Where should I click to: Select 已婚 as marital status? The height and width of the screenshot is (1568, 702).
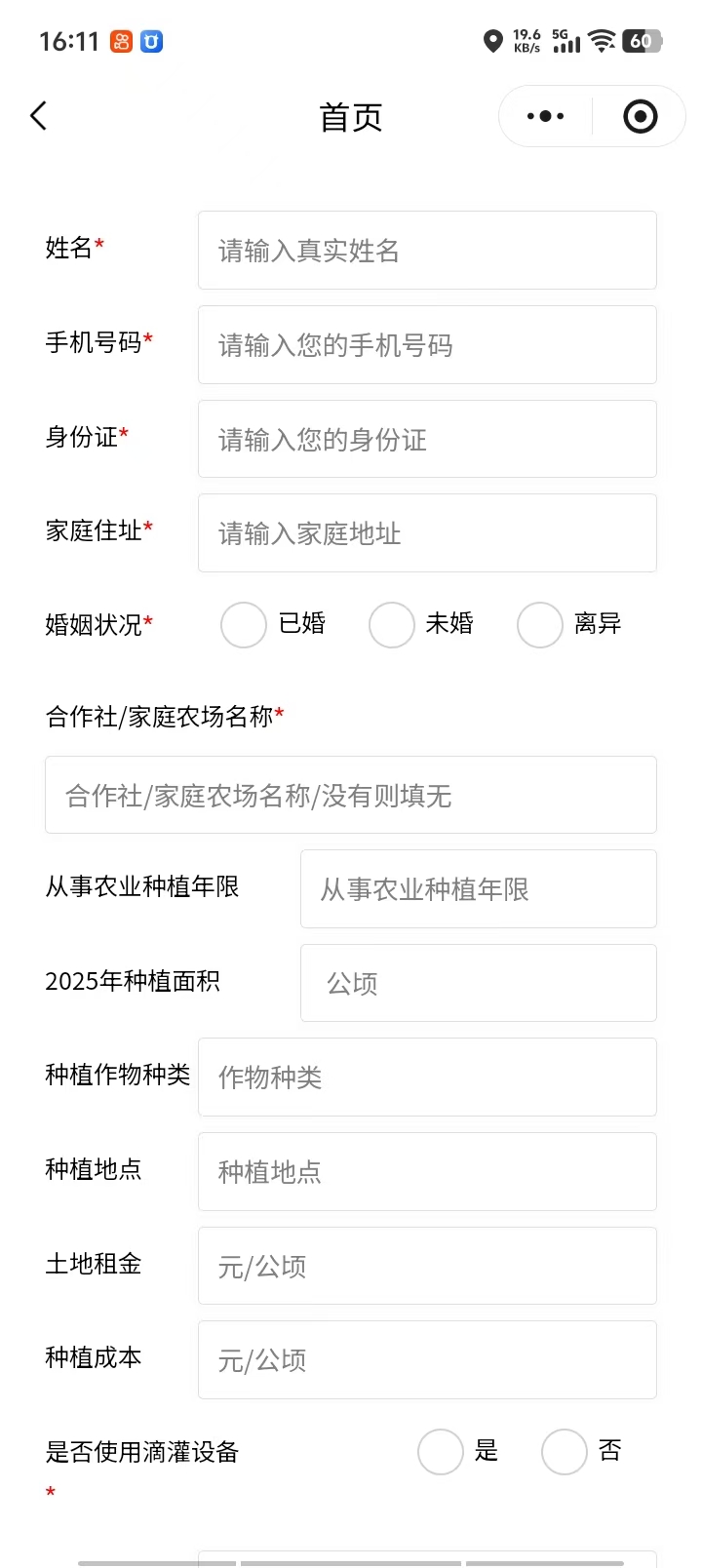pos(244,625)
